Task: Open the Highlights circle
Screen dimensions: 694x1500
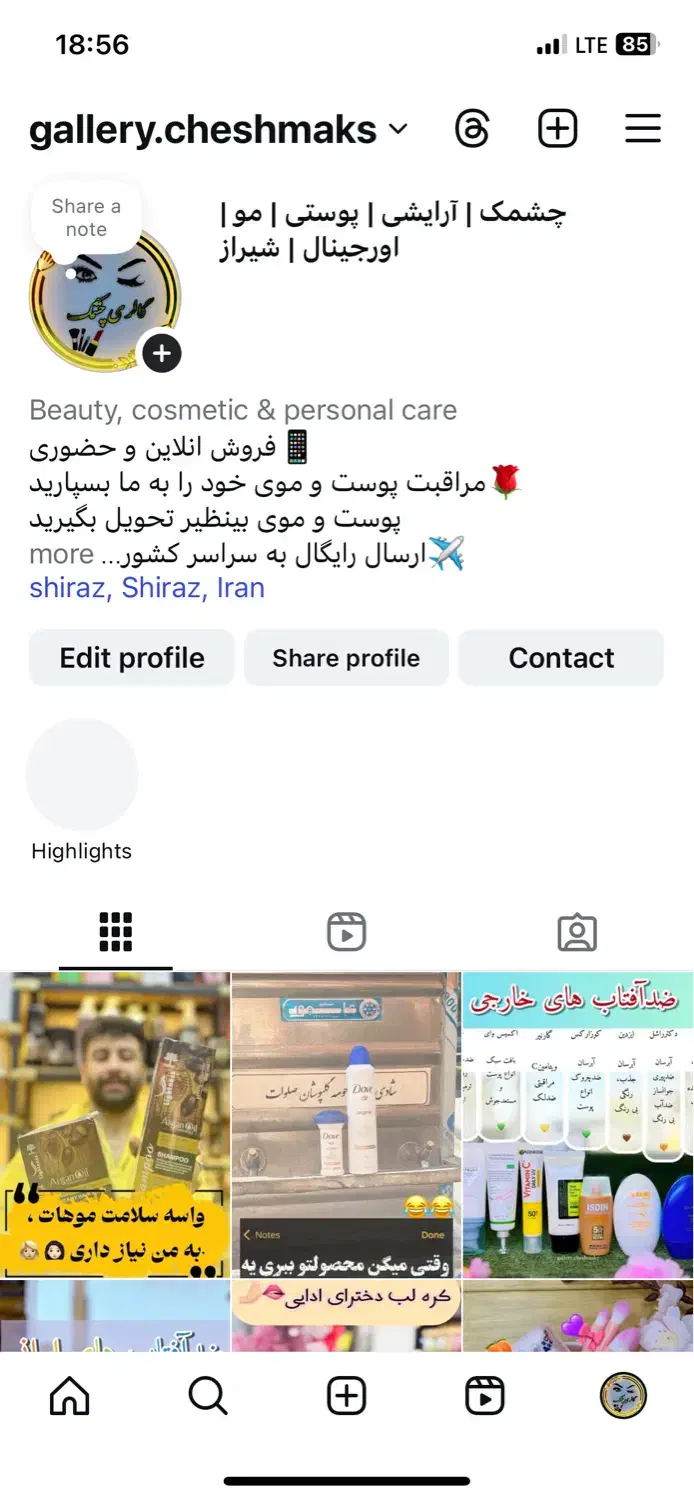Action: click(81, 774)
